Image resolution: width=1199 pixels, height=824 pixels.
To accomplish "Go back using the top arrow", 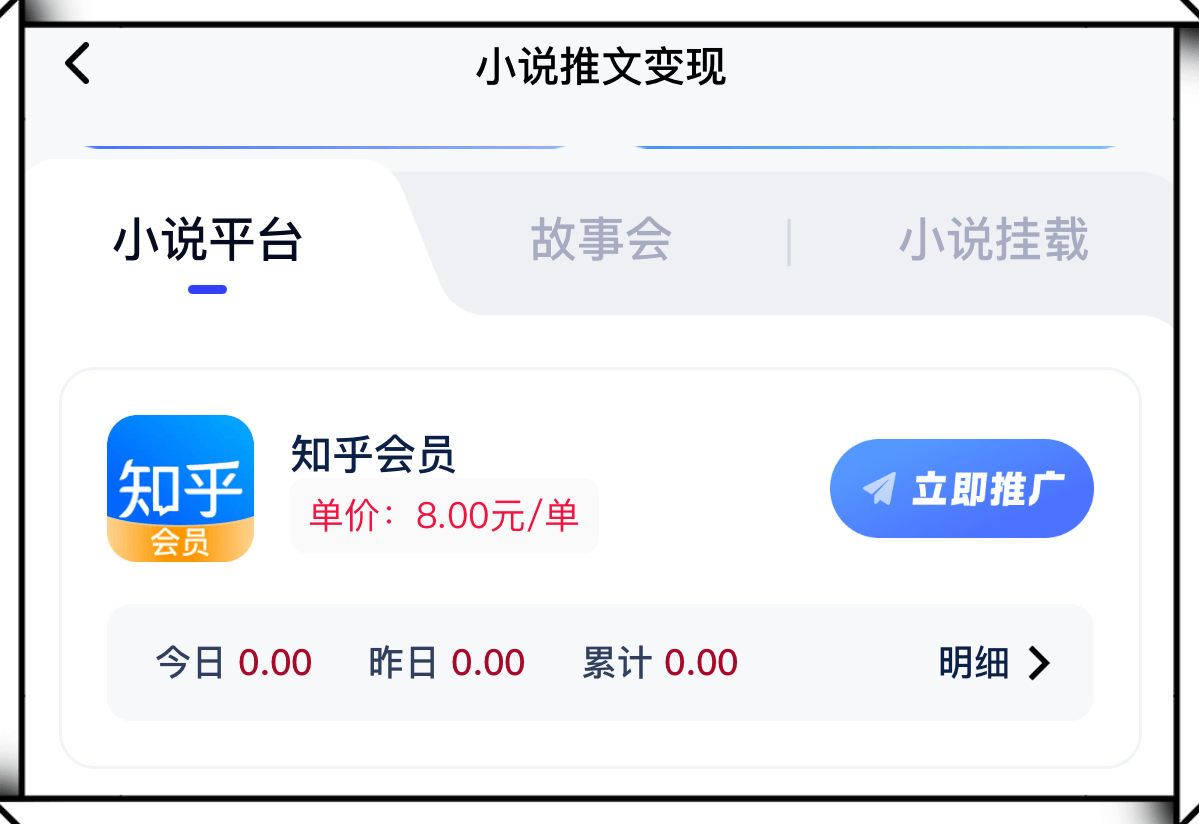I will tap(77, 63).
